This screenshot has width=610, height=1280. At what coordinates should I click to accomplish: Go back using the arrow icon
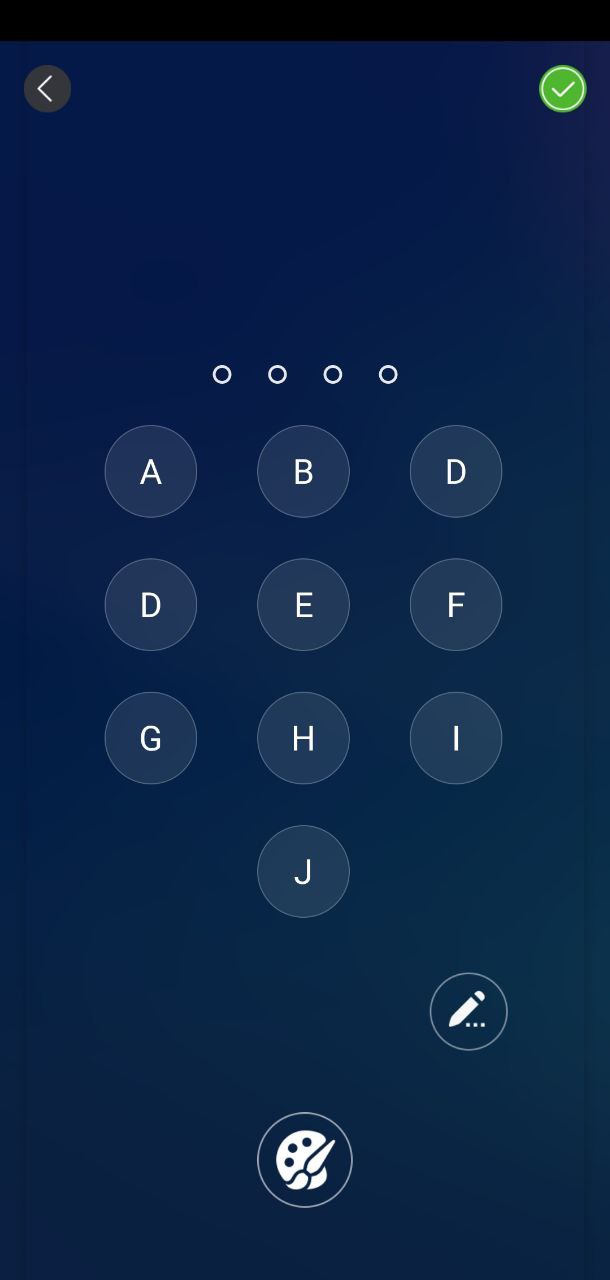47,89
